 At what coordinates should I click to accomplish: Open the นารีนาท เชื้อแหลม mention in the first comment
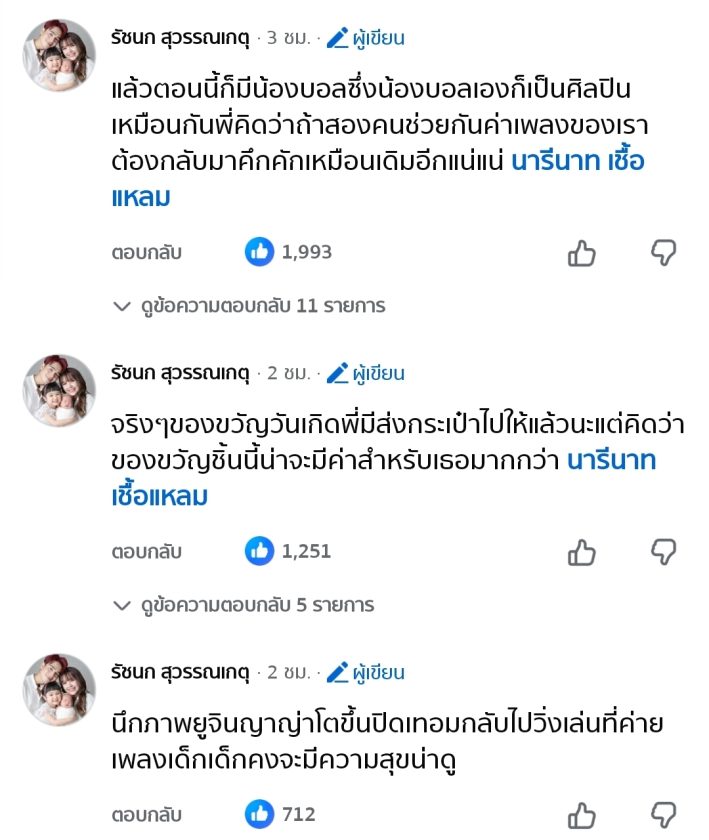tap(578, 162)
